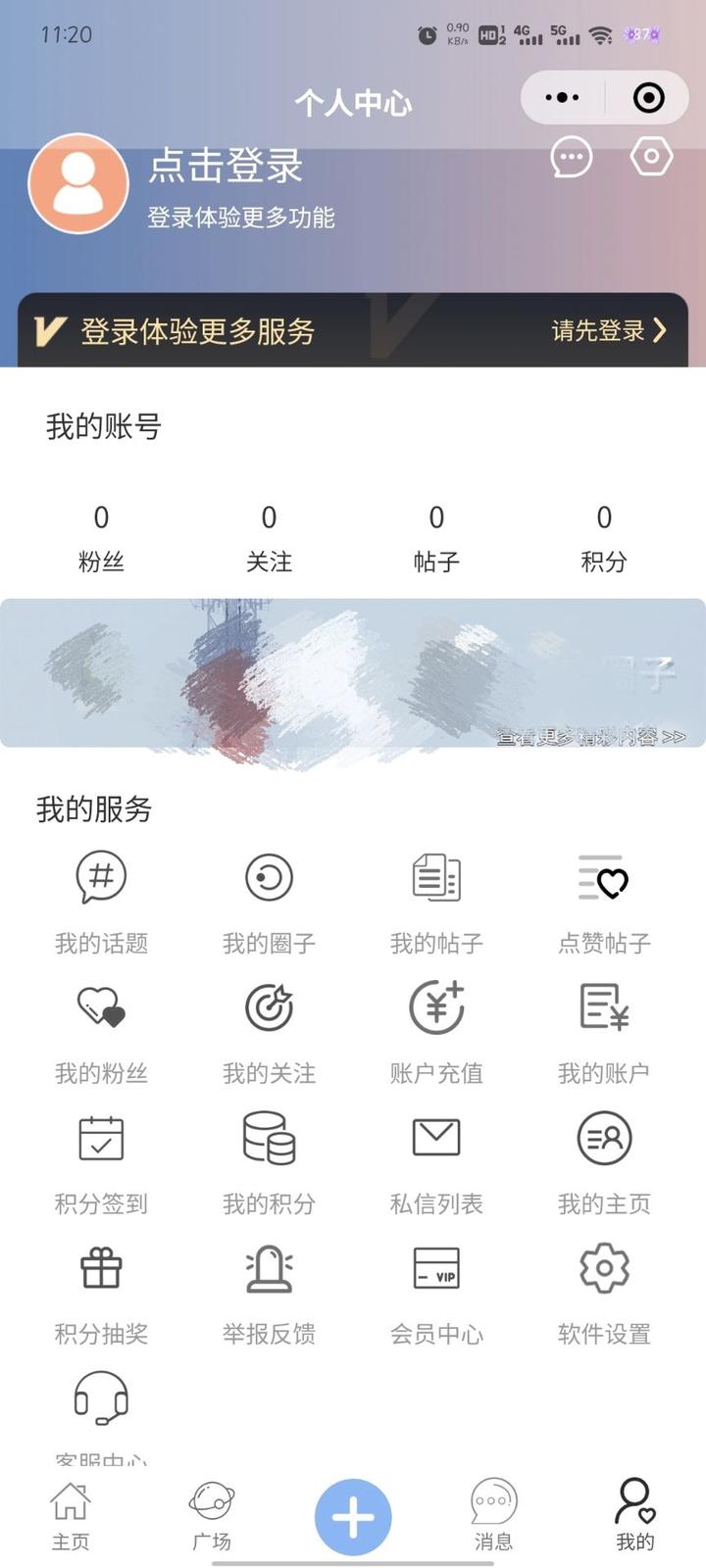
Task: Tap the blue plus button to create
Action: tap(352, 1516)
